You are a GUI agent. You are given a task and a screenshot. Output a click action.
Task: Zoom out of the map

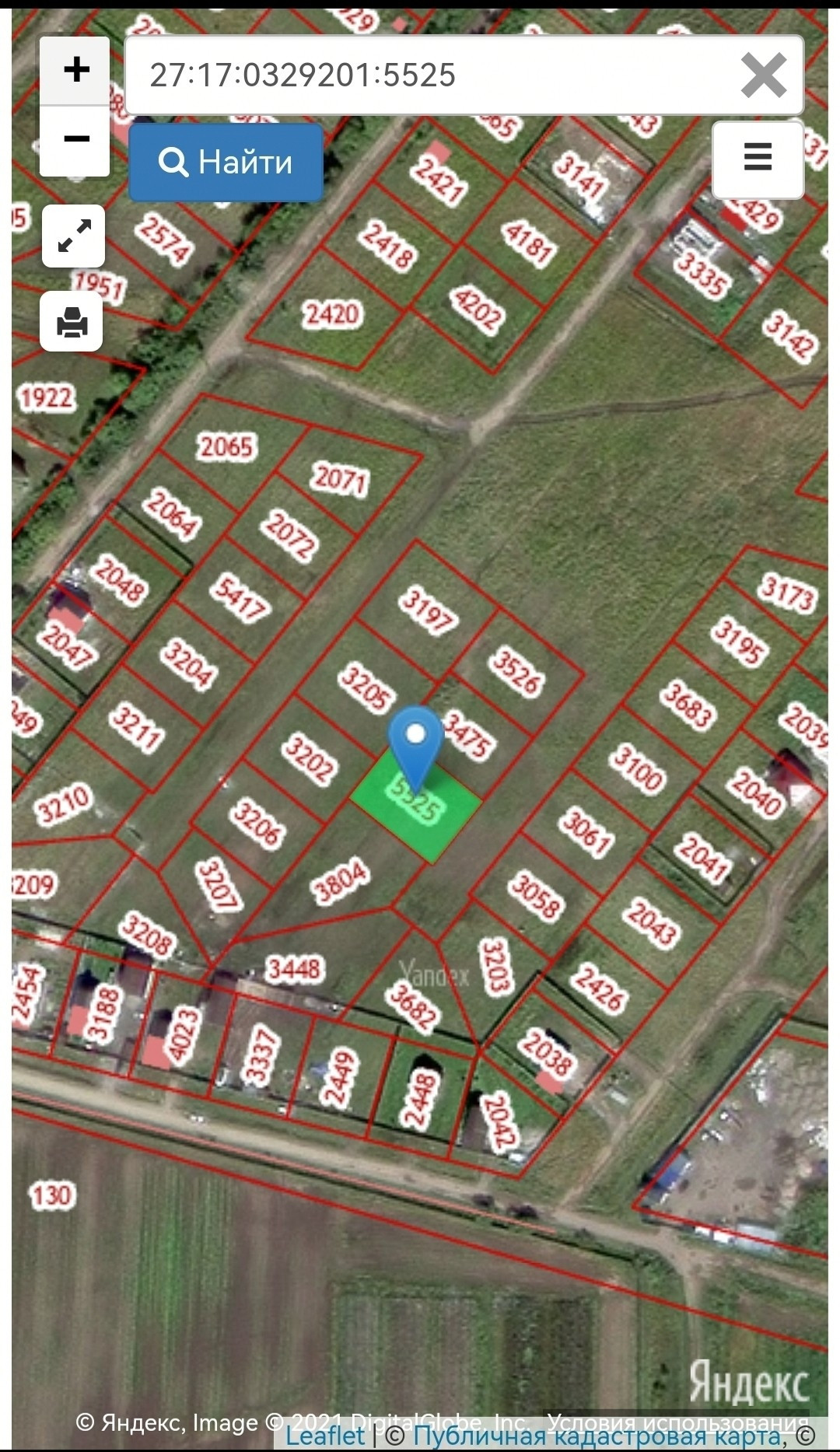point(75,140)
